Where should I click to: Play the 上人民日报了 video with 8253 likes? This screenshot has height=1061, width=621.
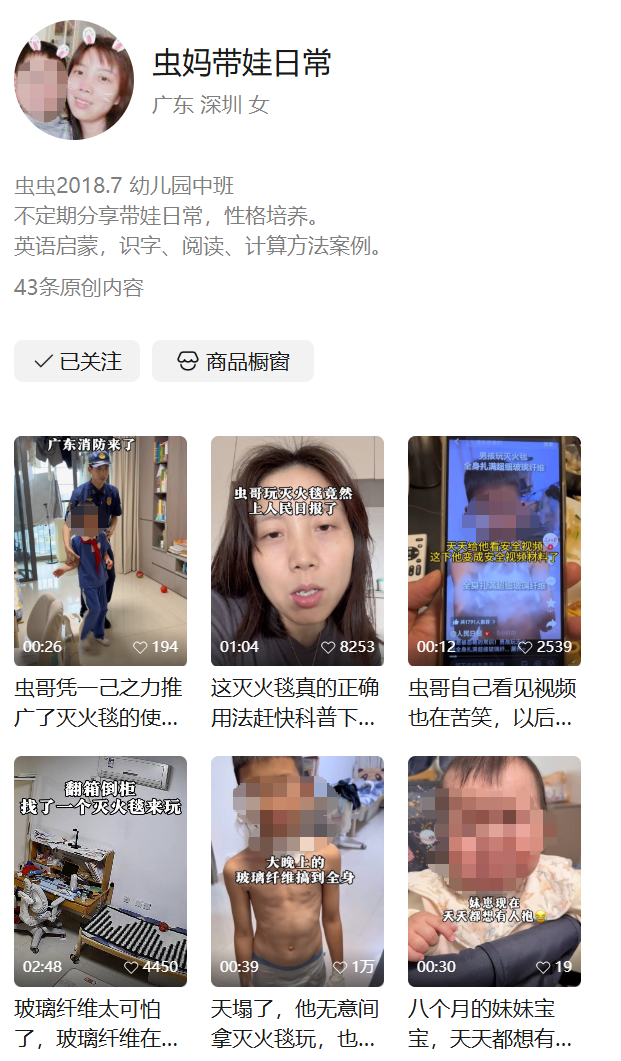[x=297, y=550]
